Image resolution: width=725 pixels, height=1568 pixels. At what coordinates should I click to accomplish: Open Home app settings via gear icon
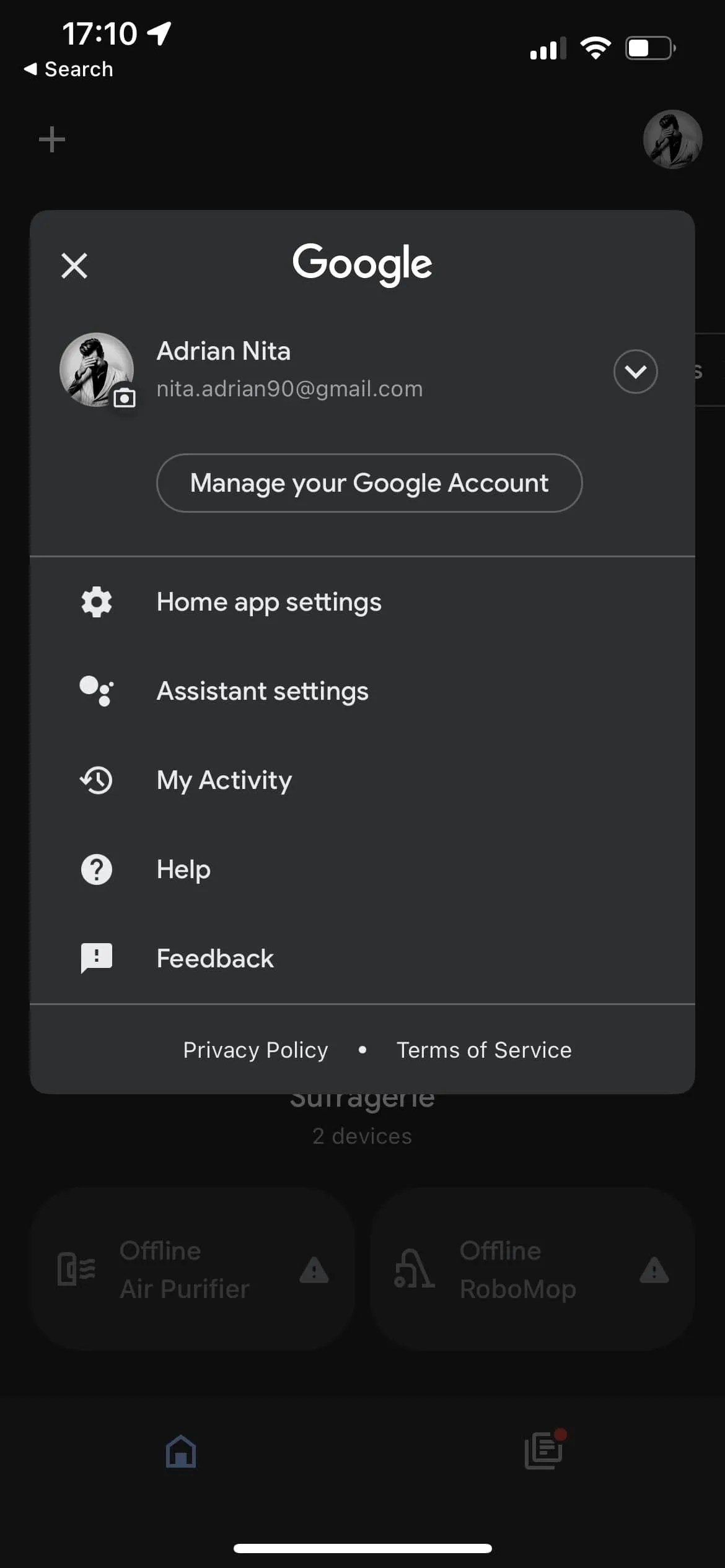tap(96, 601)
